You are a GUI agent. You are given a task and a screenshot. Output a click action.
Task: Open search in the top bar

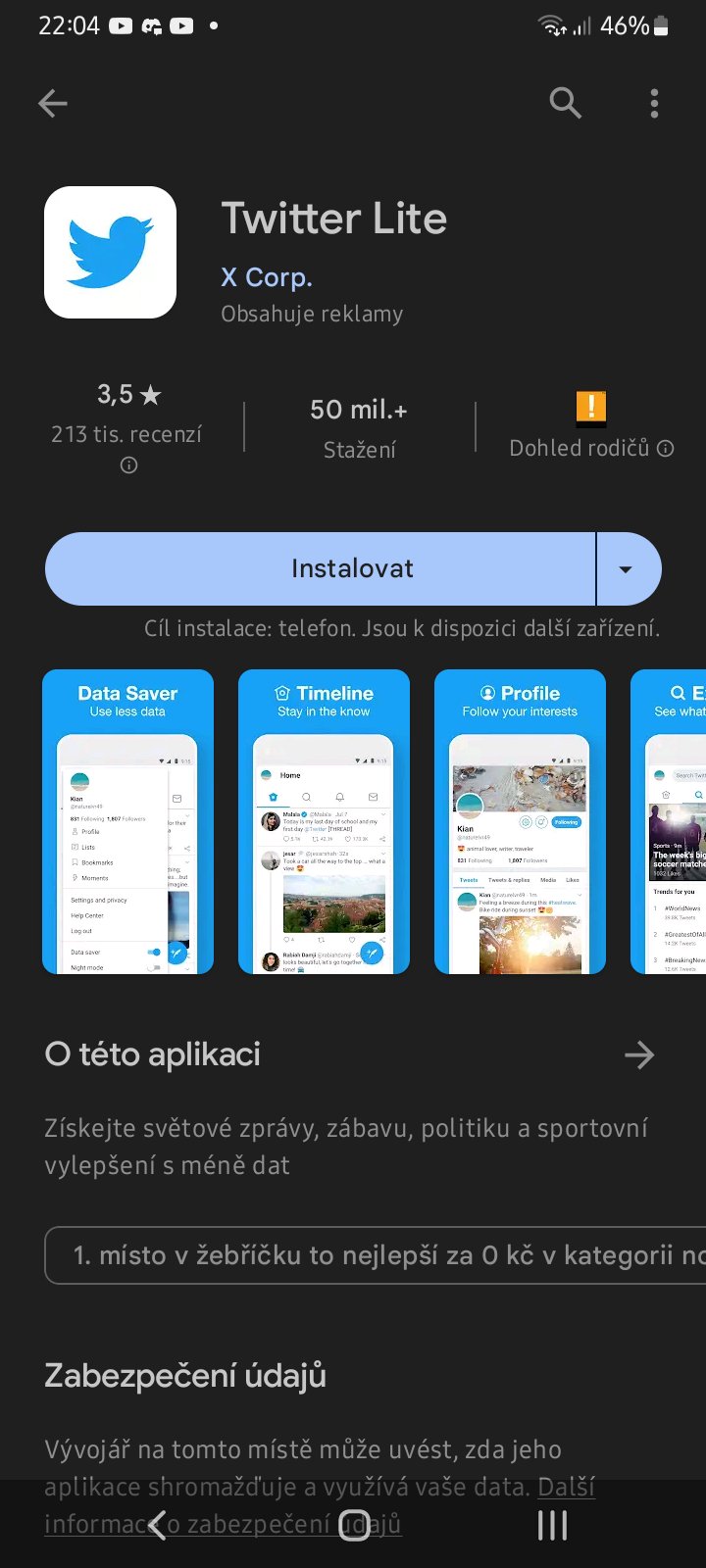click(x=565, y=103)
